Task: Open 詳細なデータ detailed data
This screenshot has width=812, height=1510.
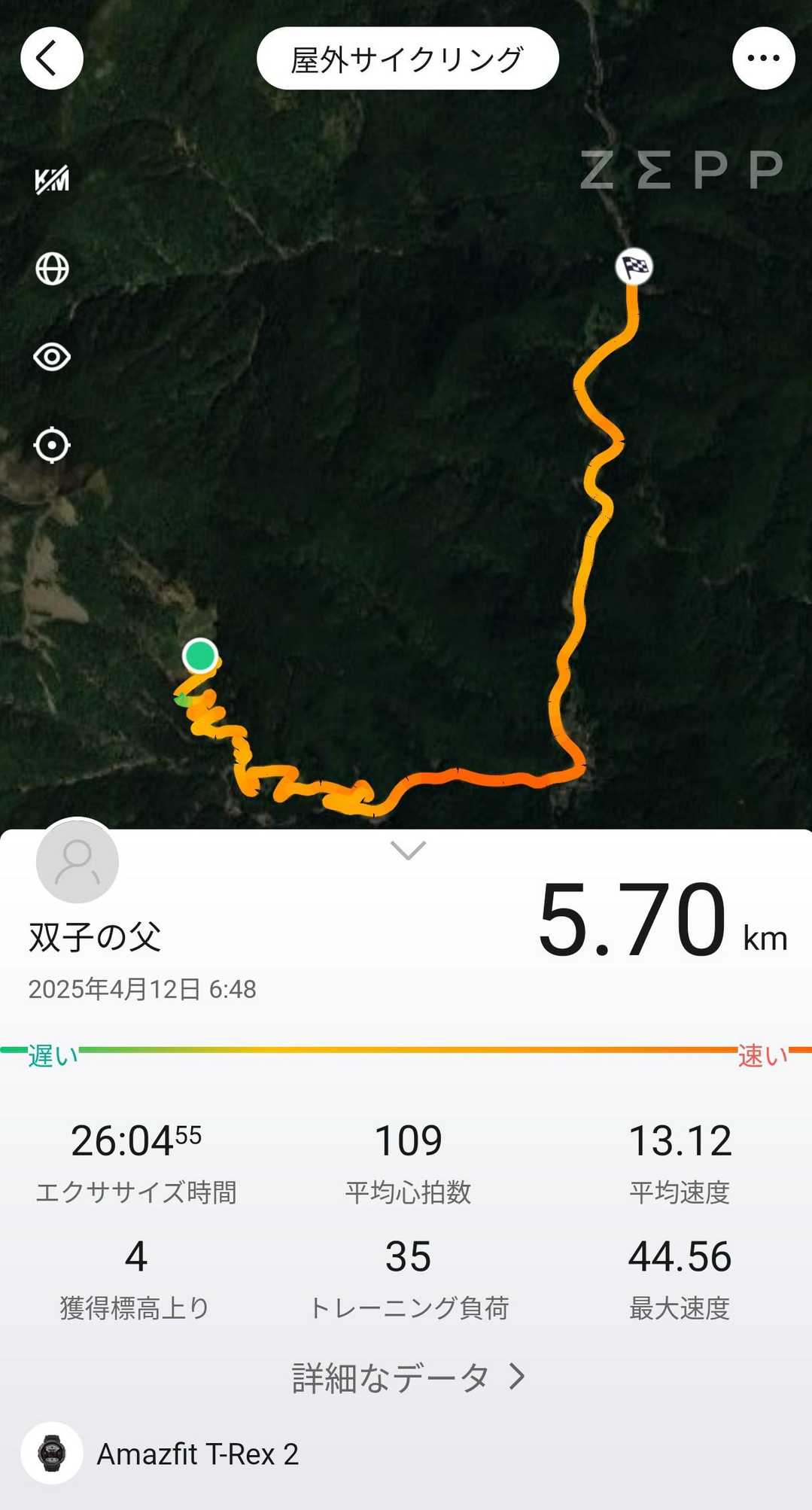Action: pyautogui.click(x=408, y=1377)
